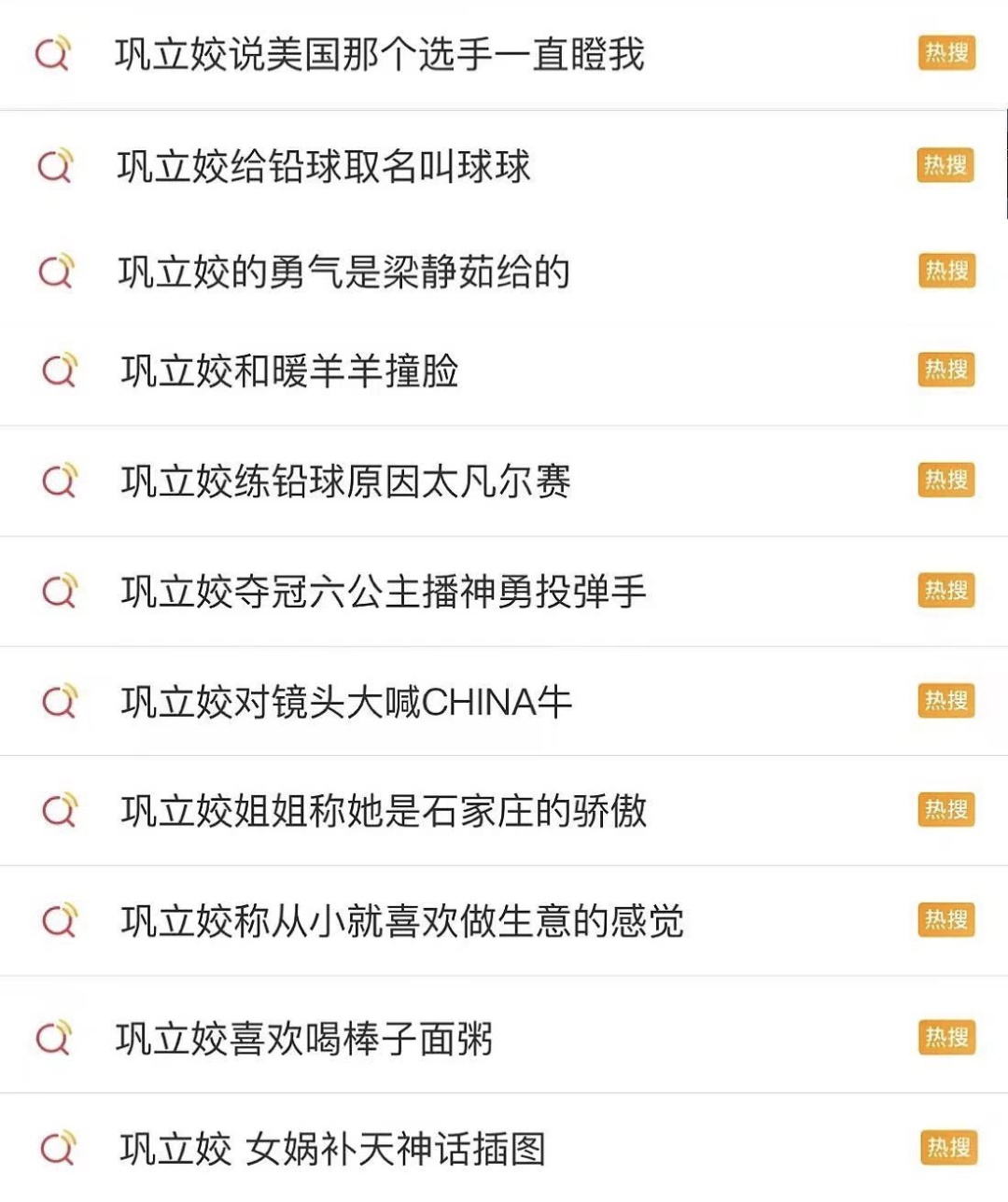Open 巩立姣的勇气是梁静茹给的 hot search
This screenshot has height=1202, width=1008.
(343, 273)
